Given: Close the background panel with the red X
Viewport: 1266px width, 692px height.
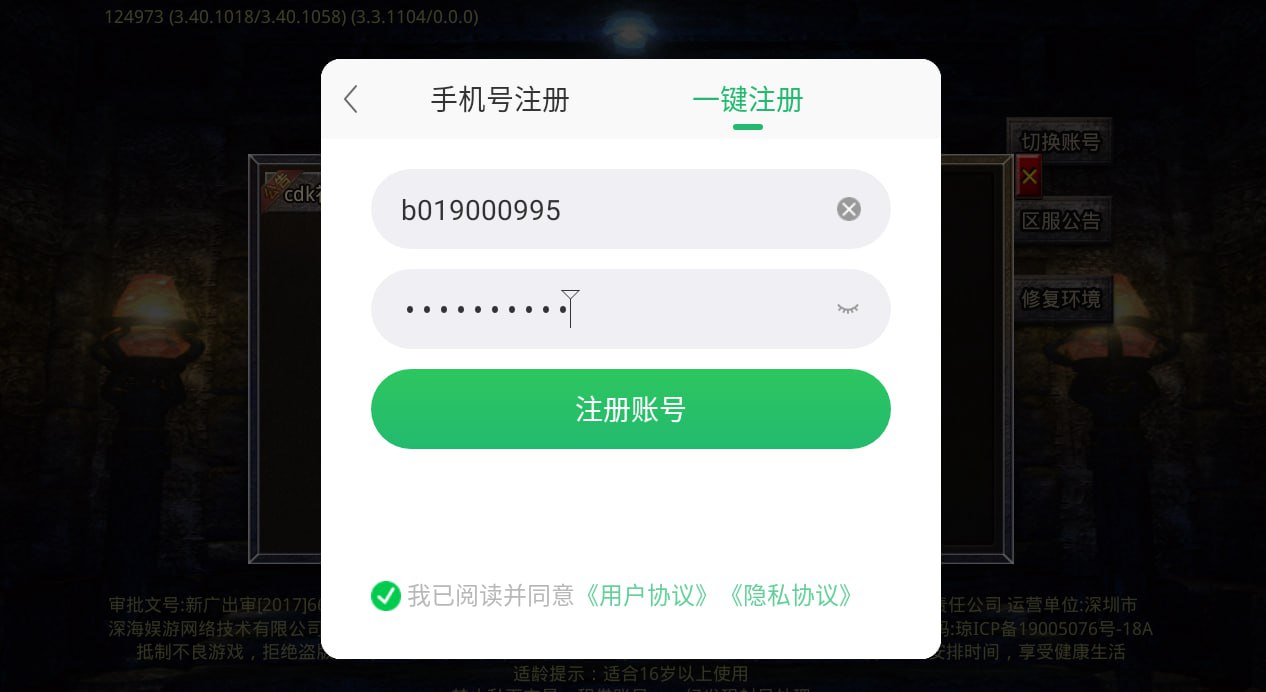Looking at the screenshot, I should coord(1029,180).
